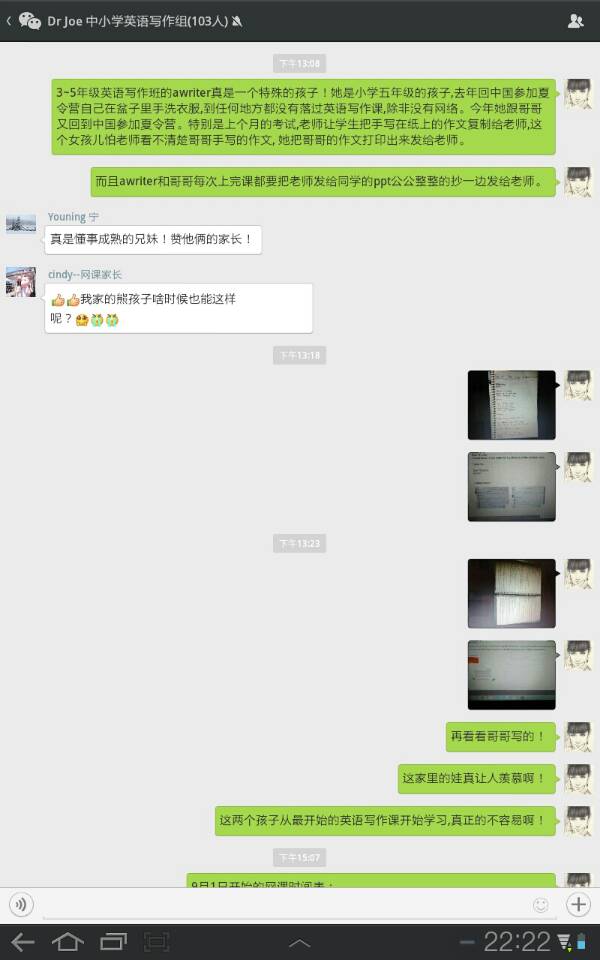Switch to voice message input
The image size is (600, 960).
21,905
